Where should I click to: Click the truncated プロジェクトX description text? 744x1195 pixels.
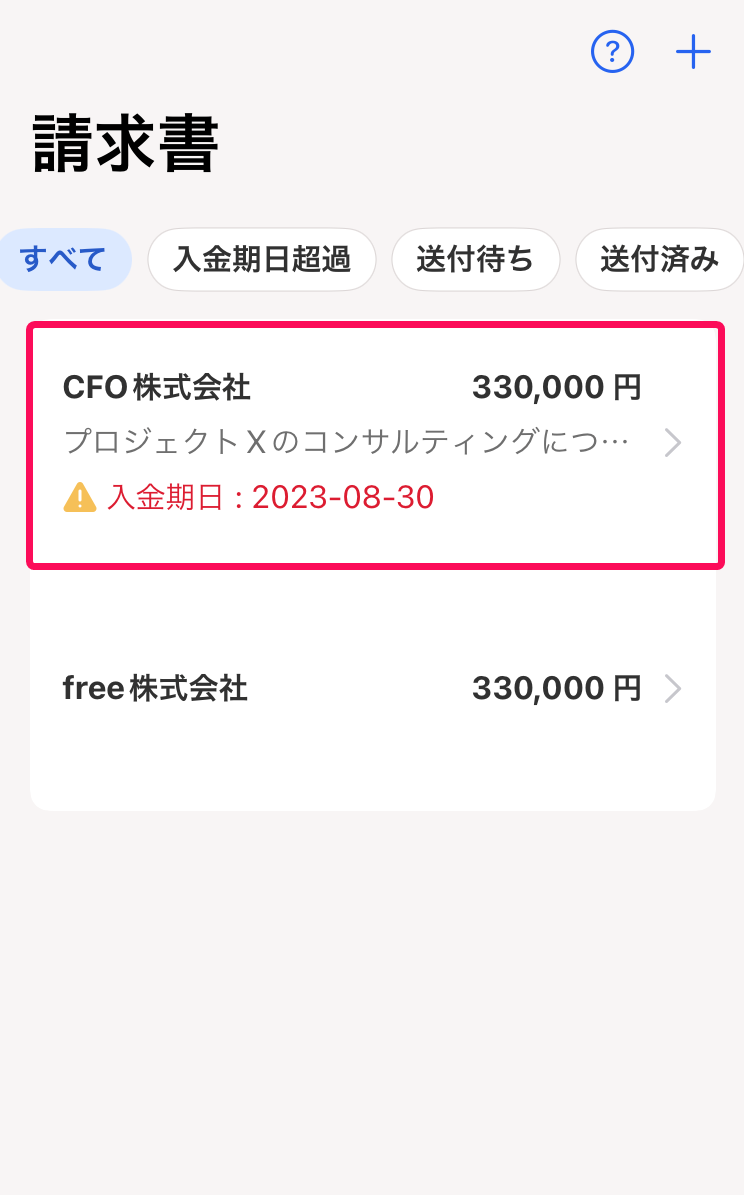click(345, 442)
